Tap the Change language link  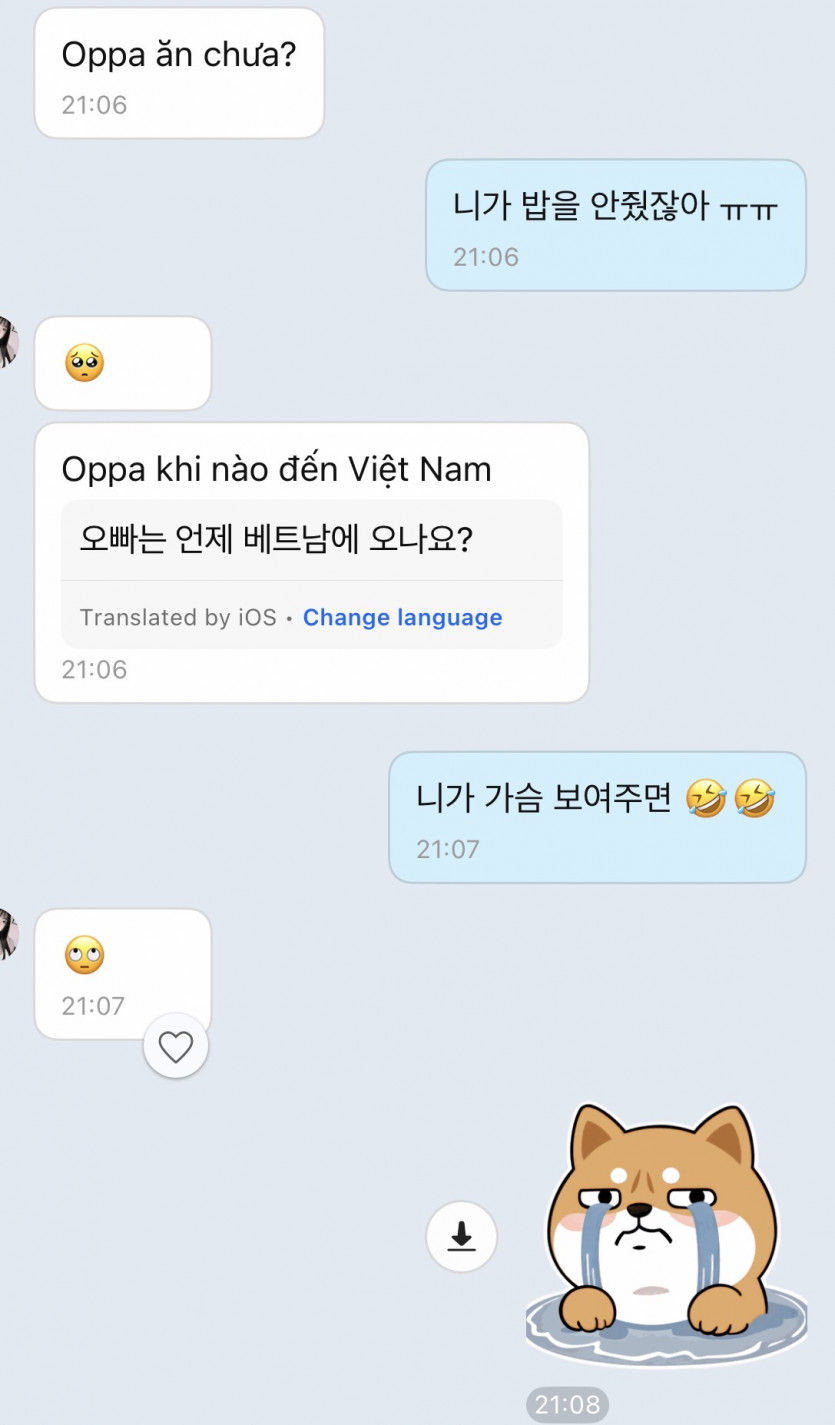click(402, 618)
